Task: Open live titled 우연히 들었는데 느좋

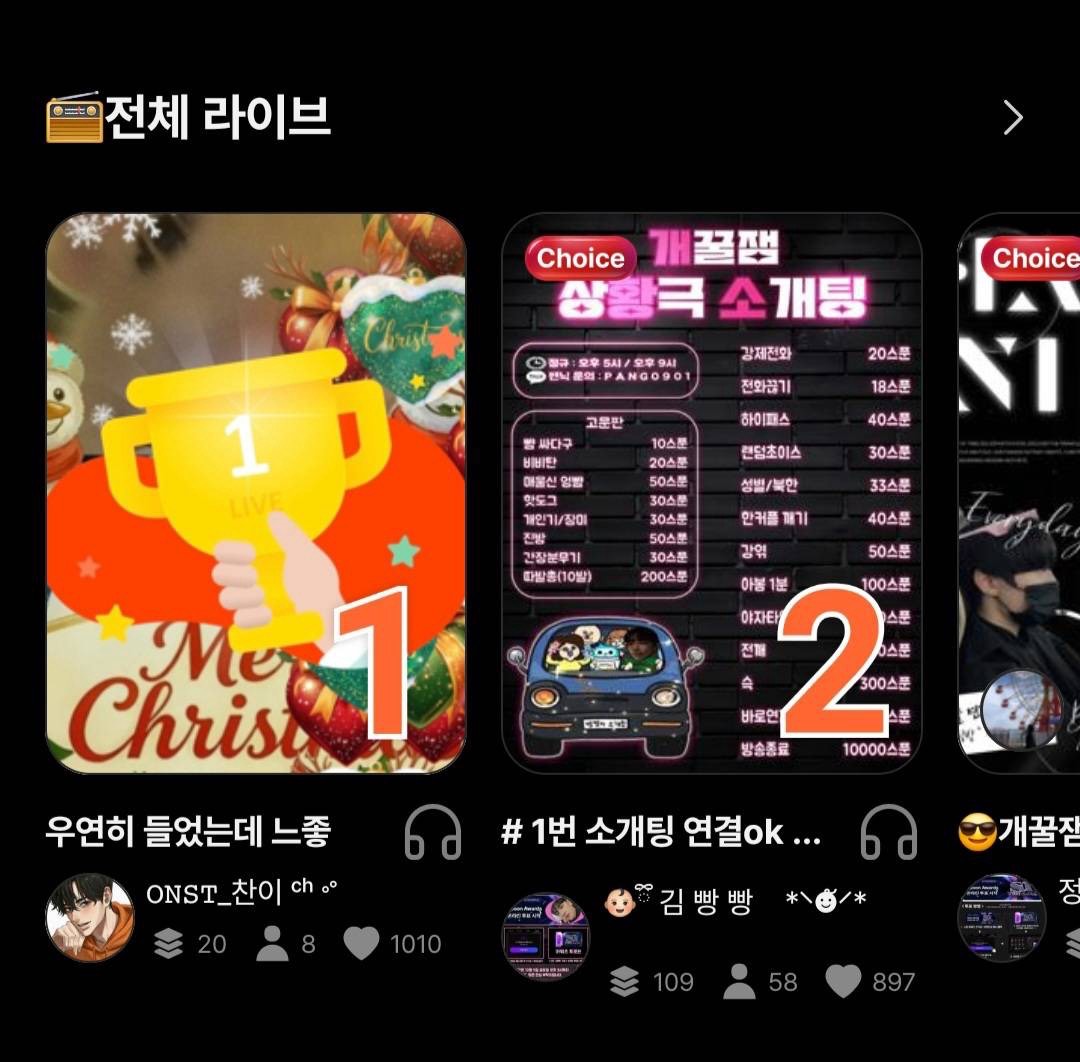Action: click(x=188, y=832)
